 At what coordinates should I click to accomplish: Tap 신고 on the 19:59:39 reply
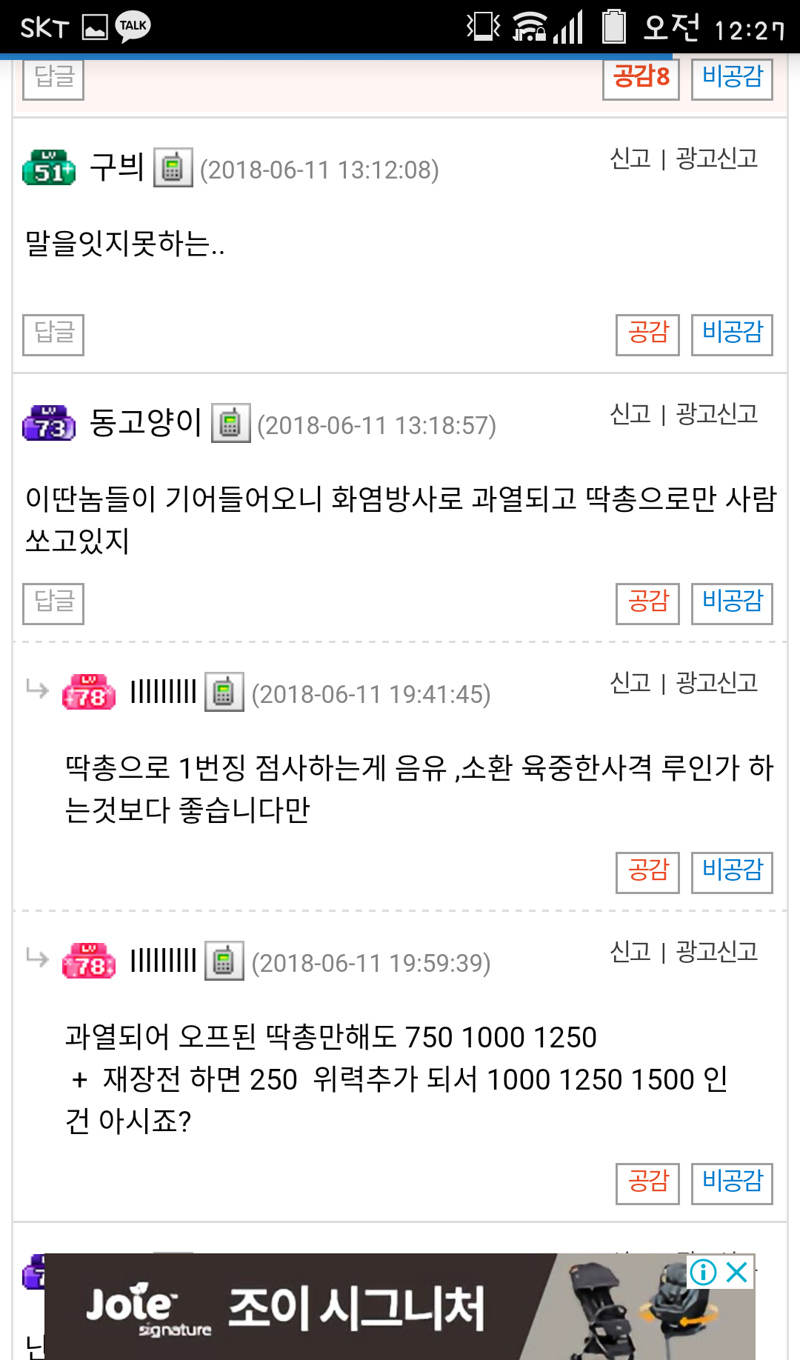tap(630, 951)
